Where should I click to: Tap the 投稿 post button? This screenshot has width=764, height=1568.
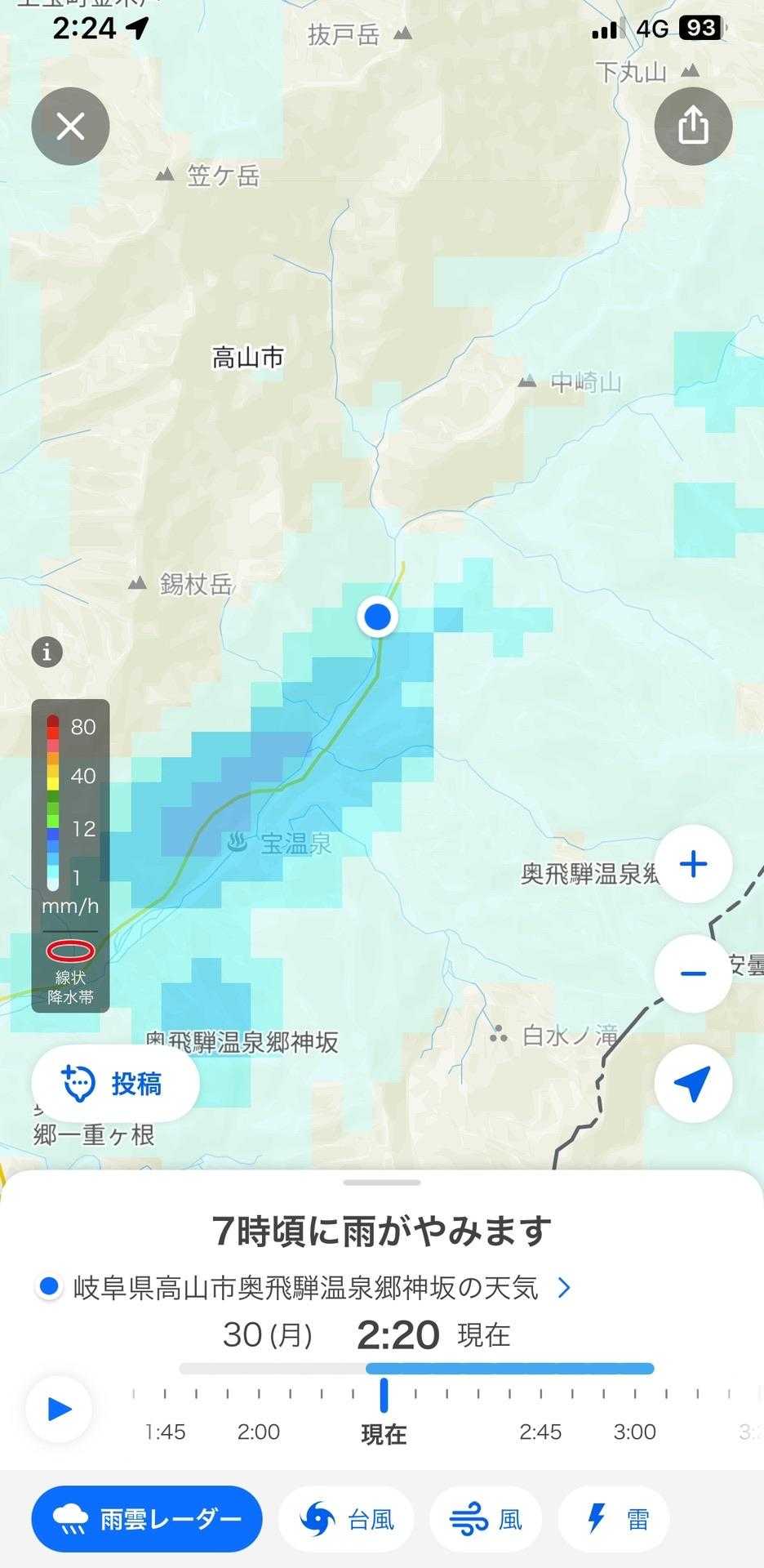click(115, 1084)
